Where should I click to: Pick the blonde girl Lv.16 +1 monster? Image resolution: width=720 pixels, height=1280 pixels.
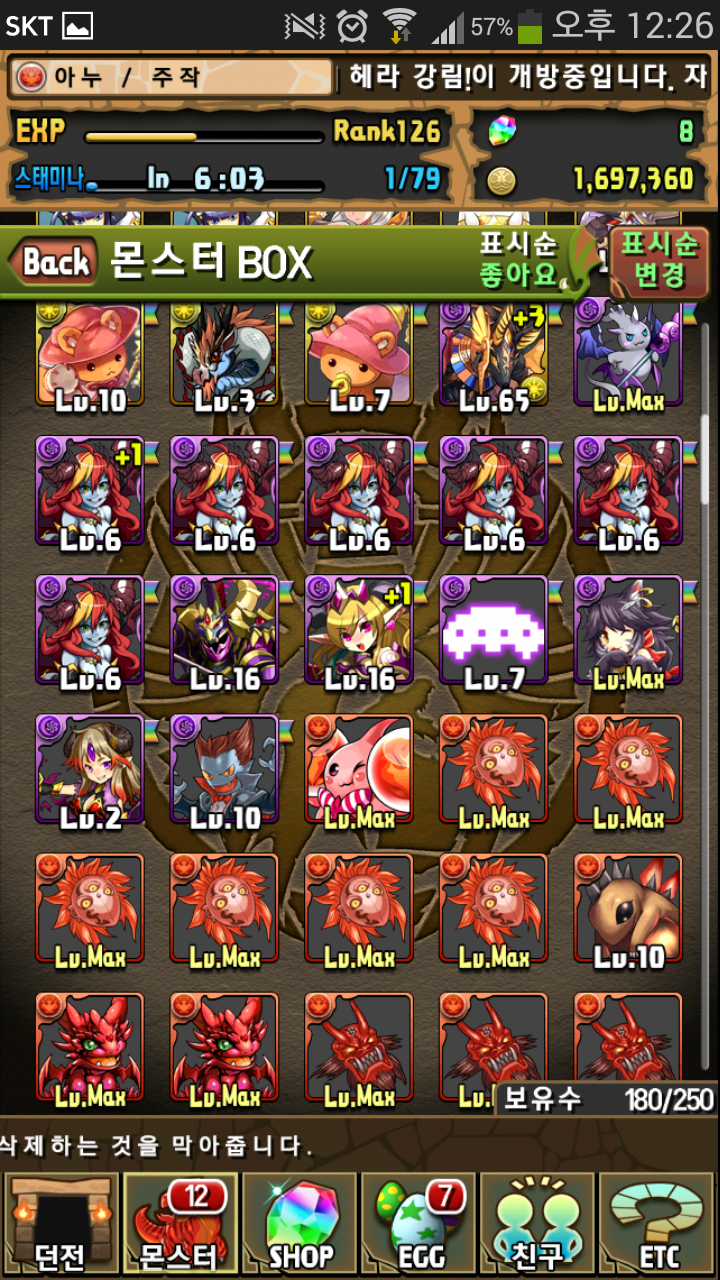[359, 635]
